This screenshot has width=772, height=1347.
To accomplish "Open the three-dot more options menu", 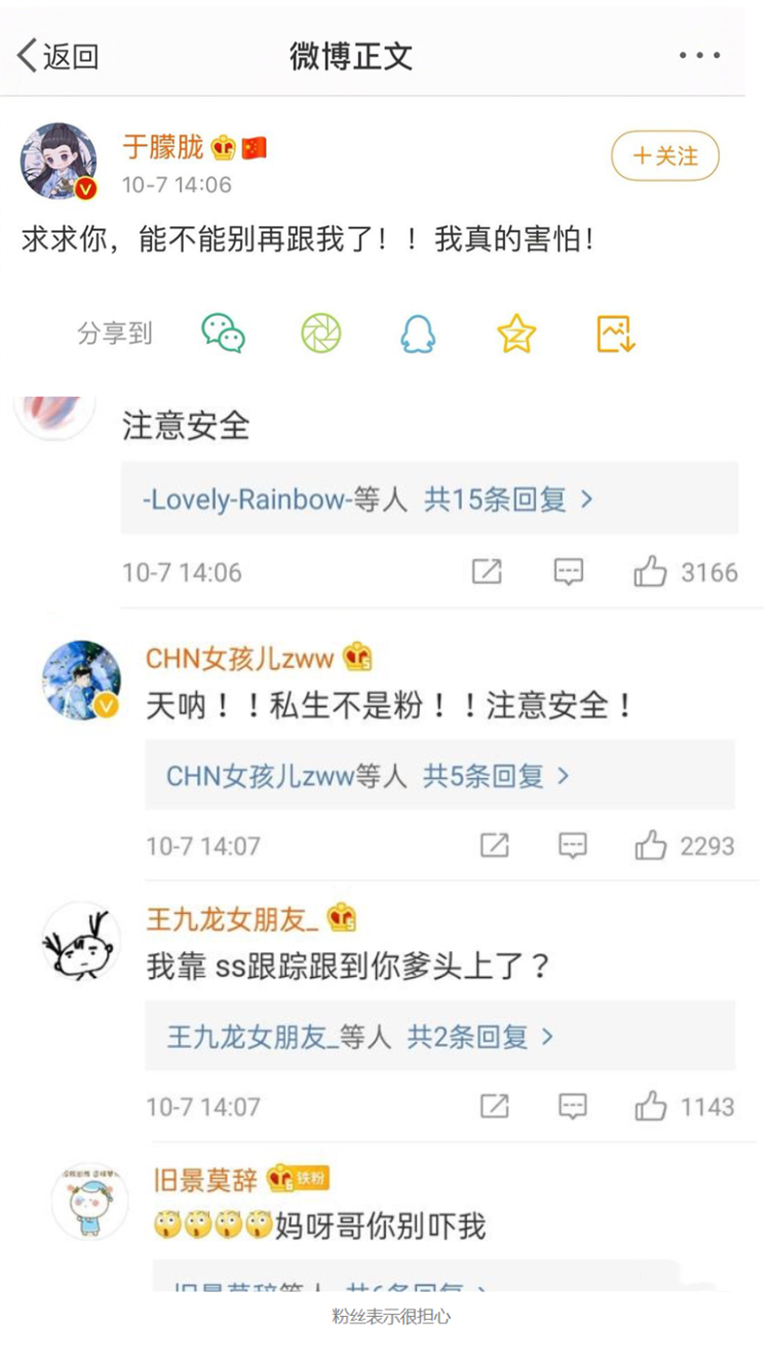I will point(698,55).
